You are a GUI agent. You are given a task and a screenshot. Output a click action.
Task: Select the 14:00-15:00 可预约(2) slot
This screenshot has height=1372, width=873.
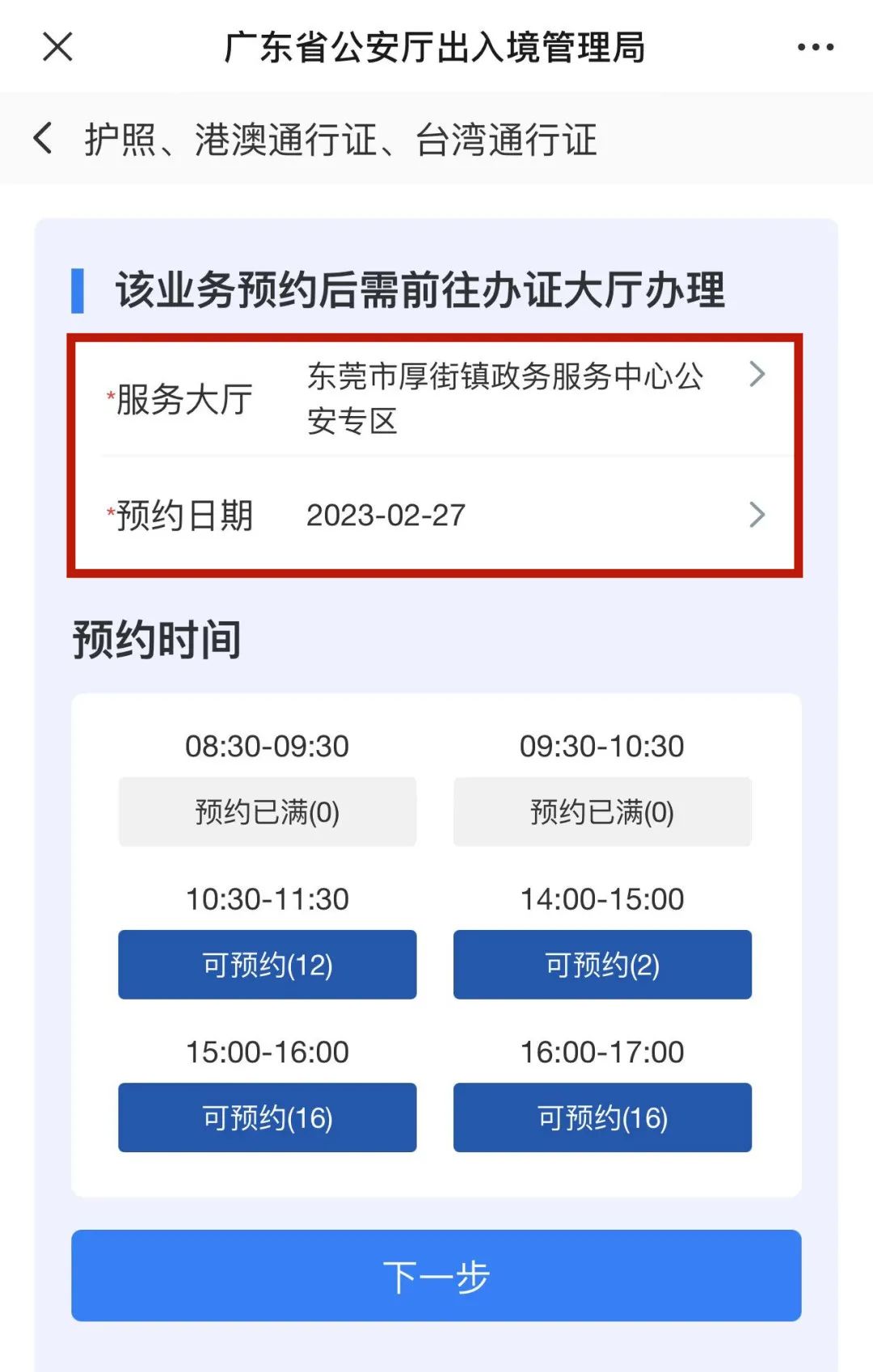point(603,964)
